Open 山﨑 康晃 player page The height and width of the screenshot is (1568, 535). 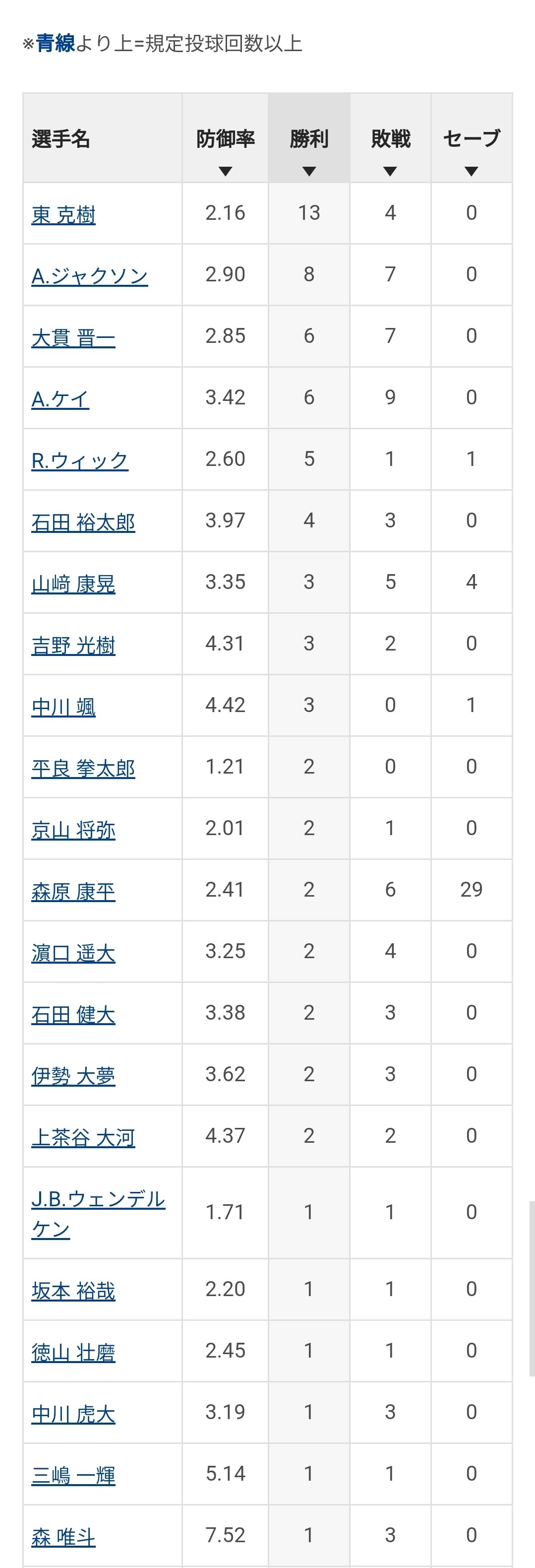pos(73,584)
